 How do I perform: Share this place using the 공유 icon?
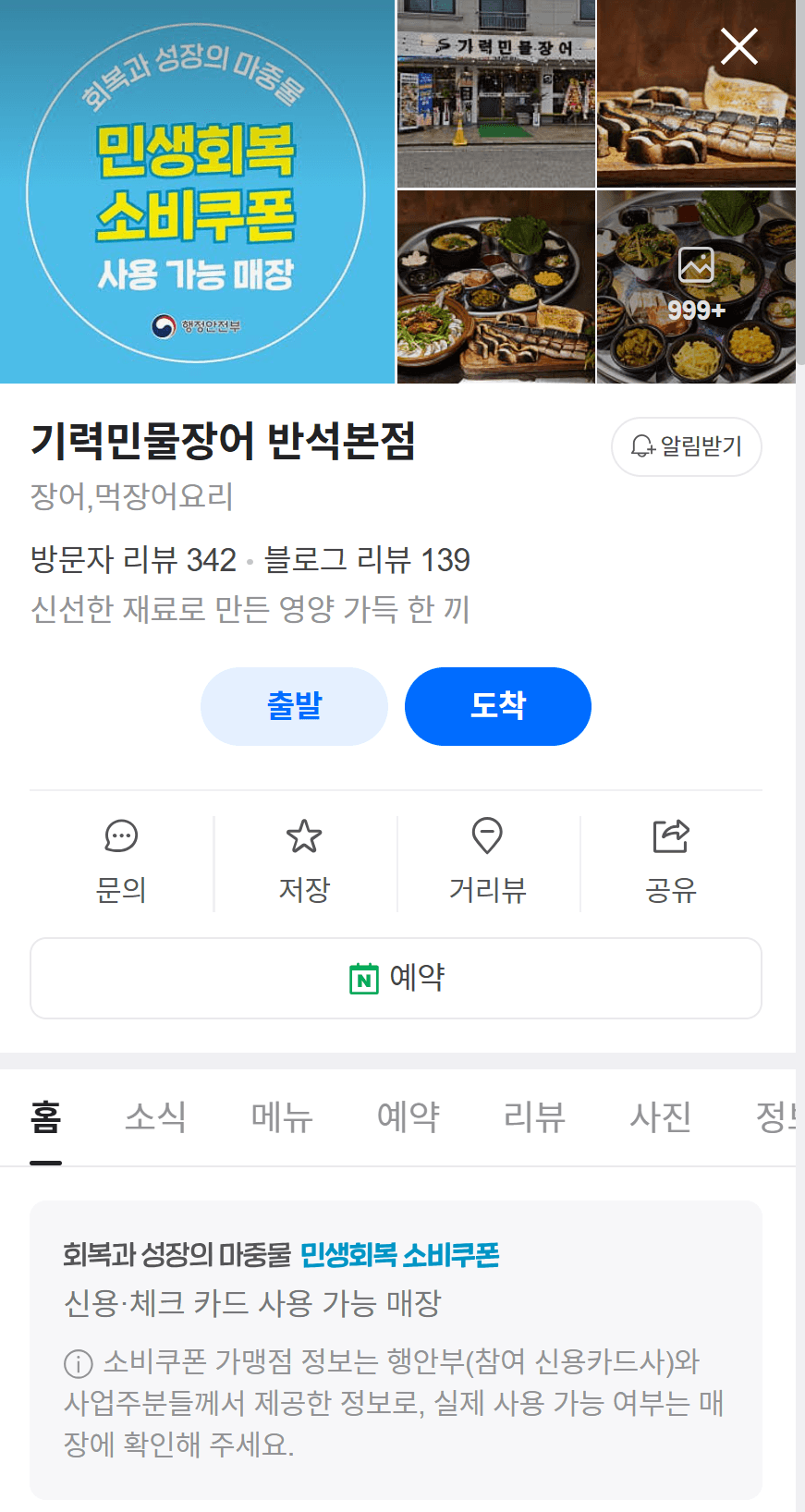[x=671, y=836]
